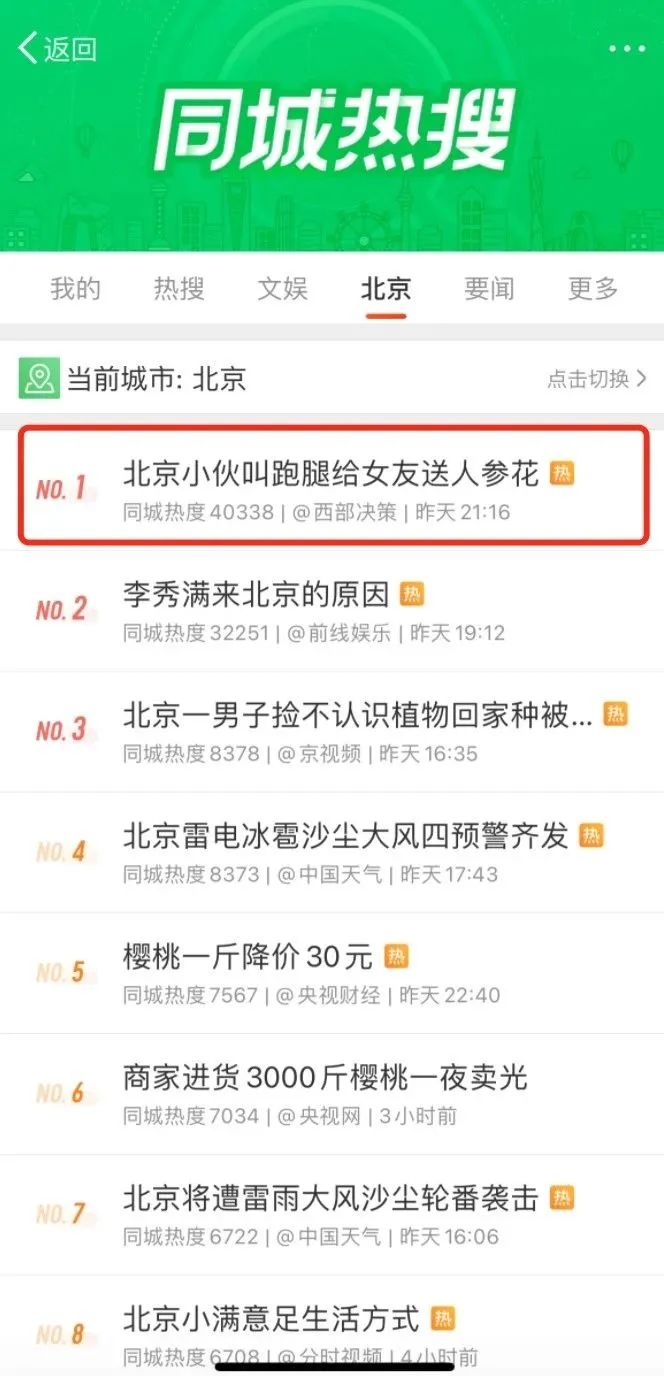
Task: Open the 要闻 tab
Action: (x=490, y=289)
